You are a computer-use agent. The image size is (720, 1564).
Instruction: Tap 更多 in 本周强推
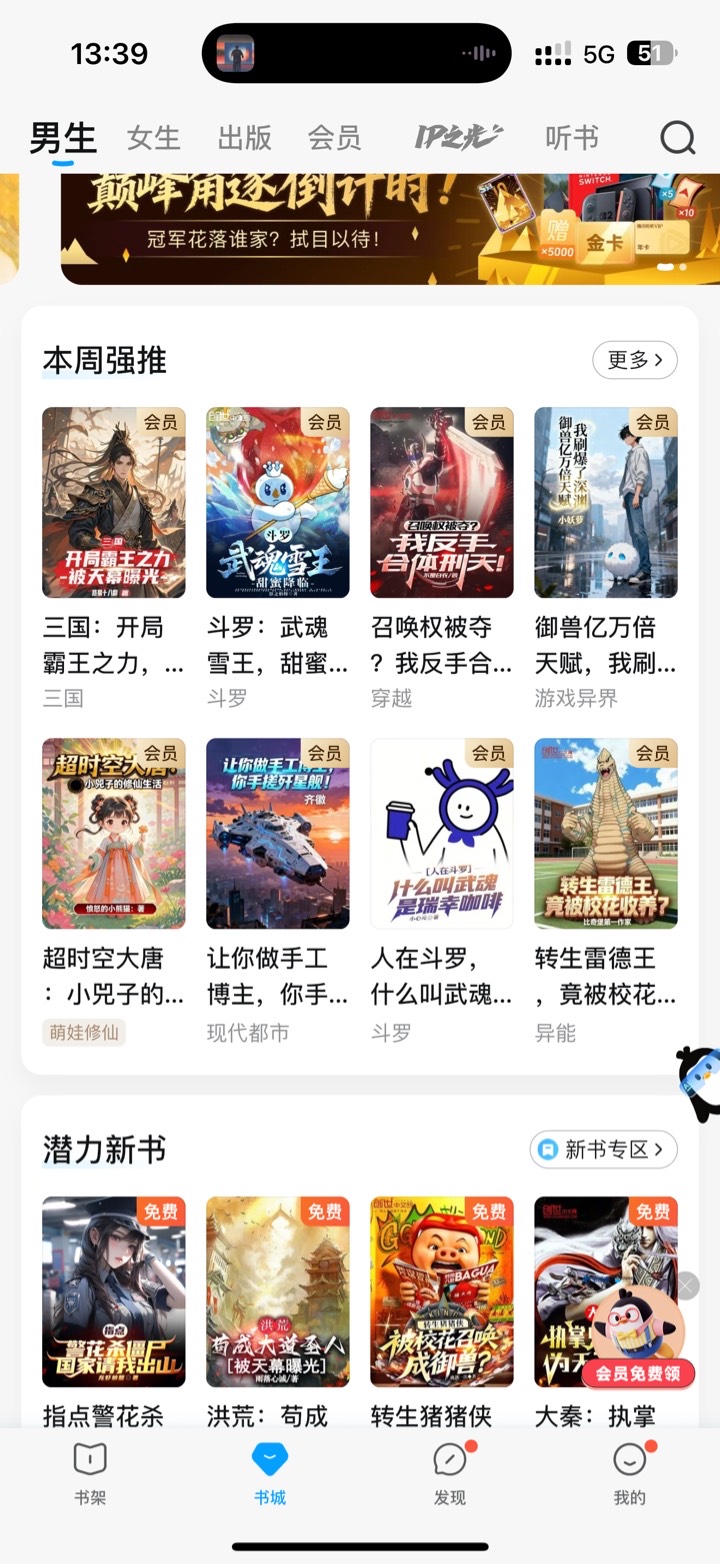[x=634, y=360]
